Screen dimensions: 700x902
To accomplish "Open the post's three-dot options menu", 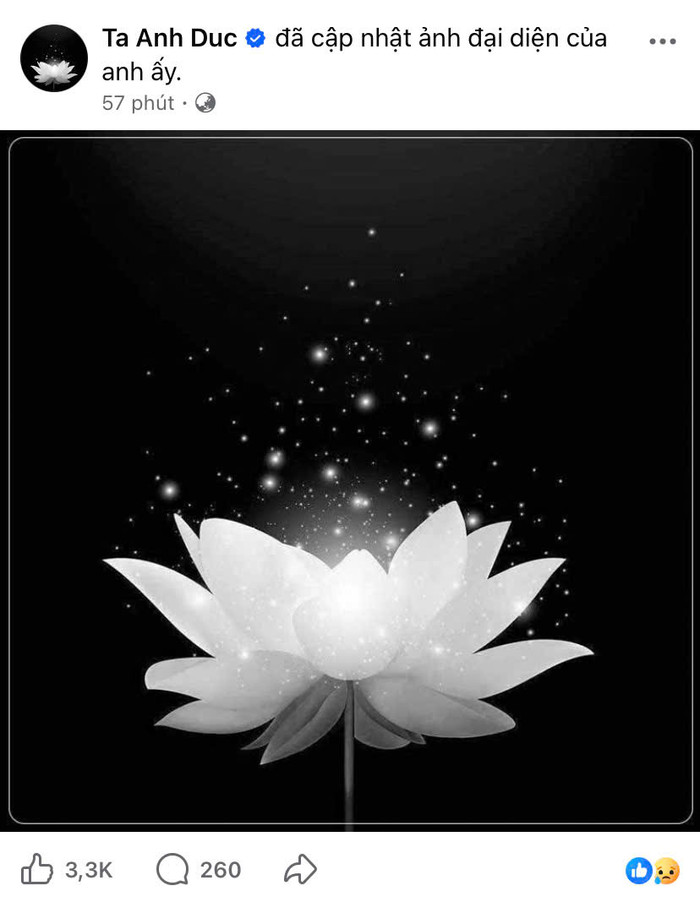I will [x=662, y=42].
